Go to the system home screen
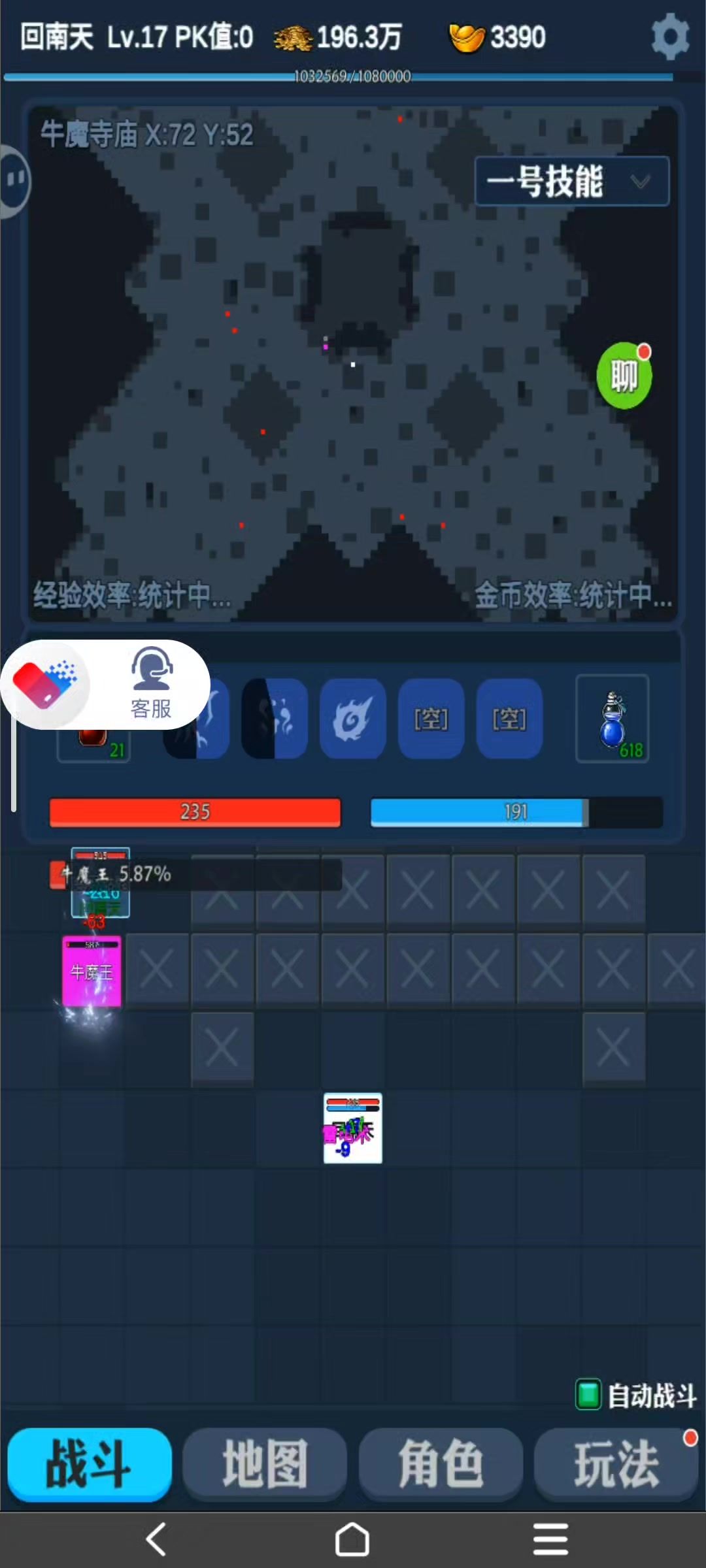 [x=352, y=1539]
